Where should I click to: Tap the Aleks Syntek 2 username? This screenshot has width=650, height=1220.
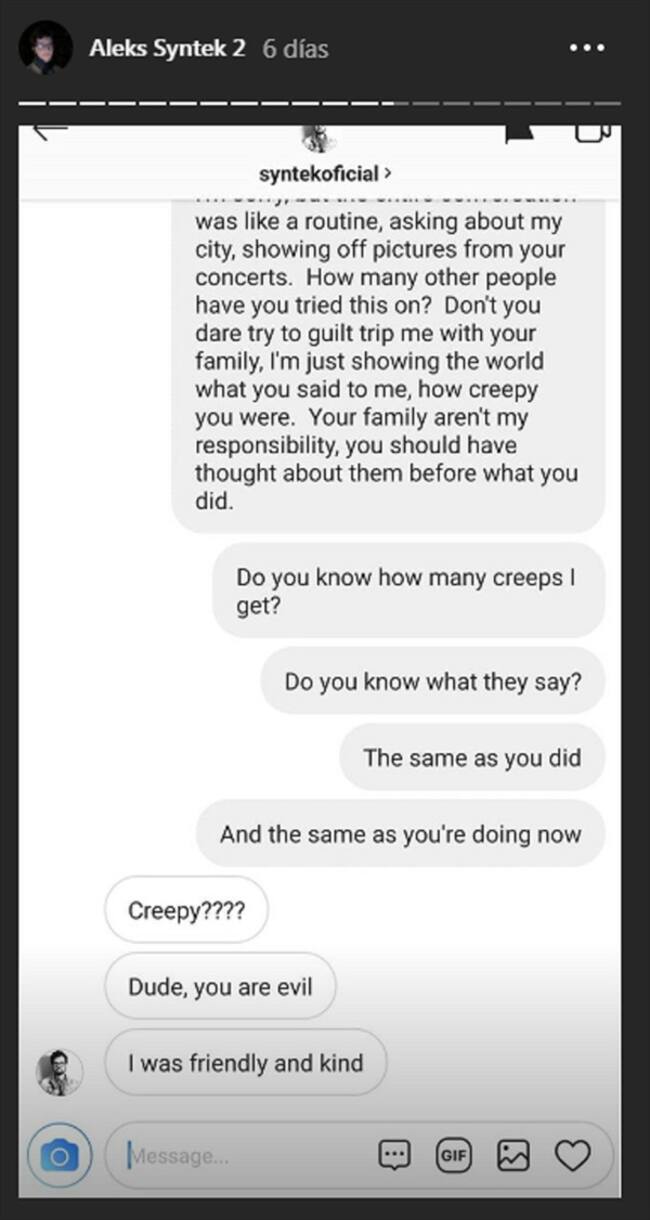166,48
